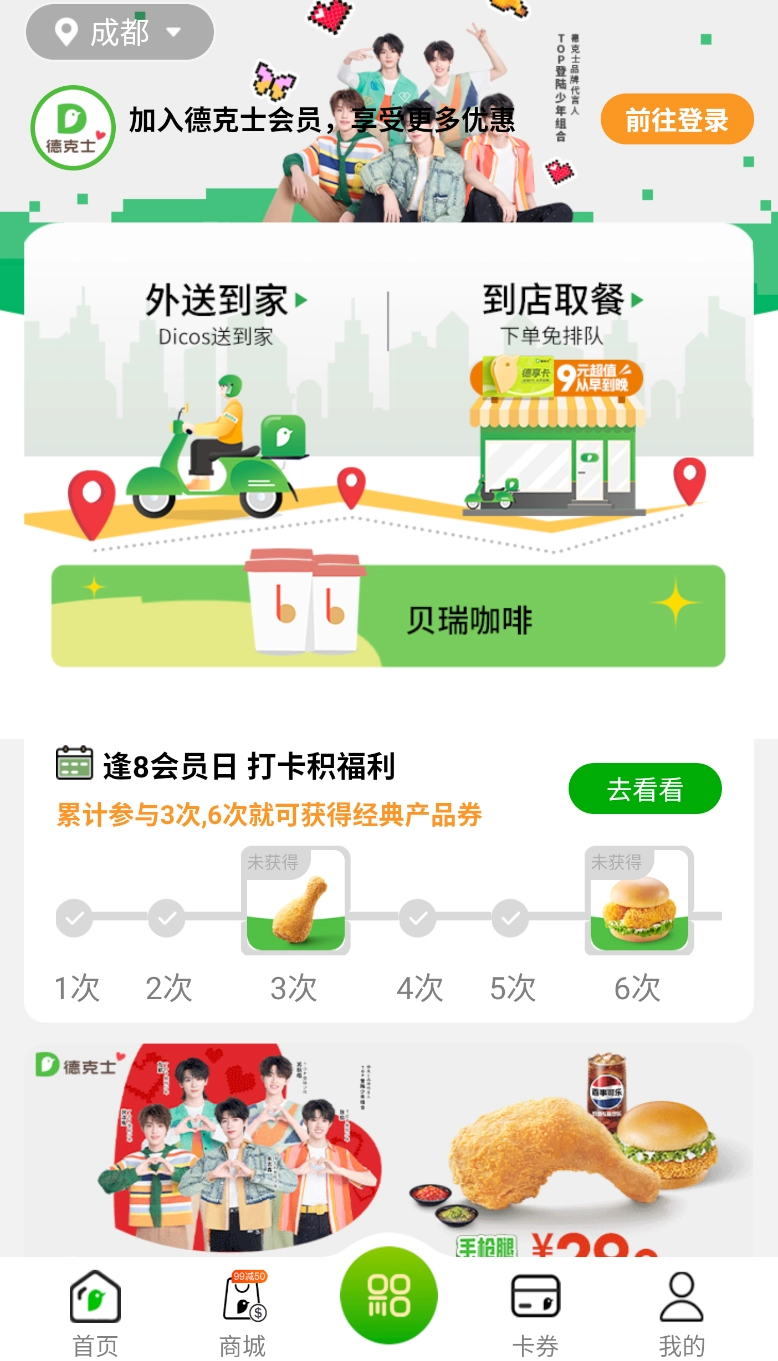Screen dimensions: 778x1361
Task: View the 3次 chicken drumstick reward
Action: (295, 901)
